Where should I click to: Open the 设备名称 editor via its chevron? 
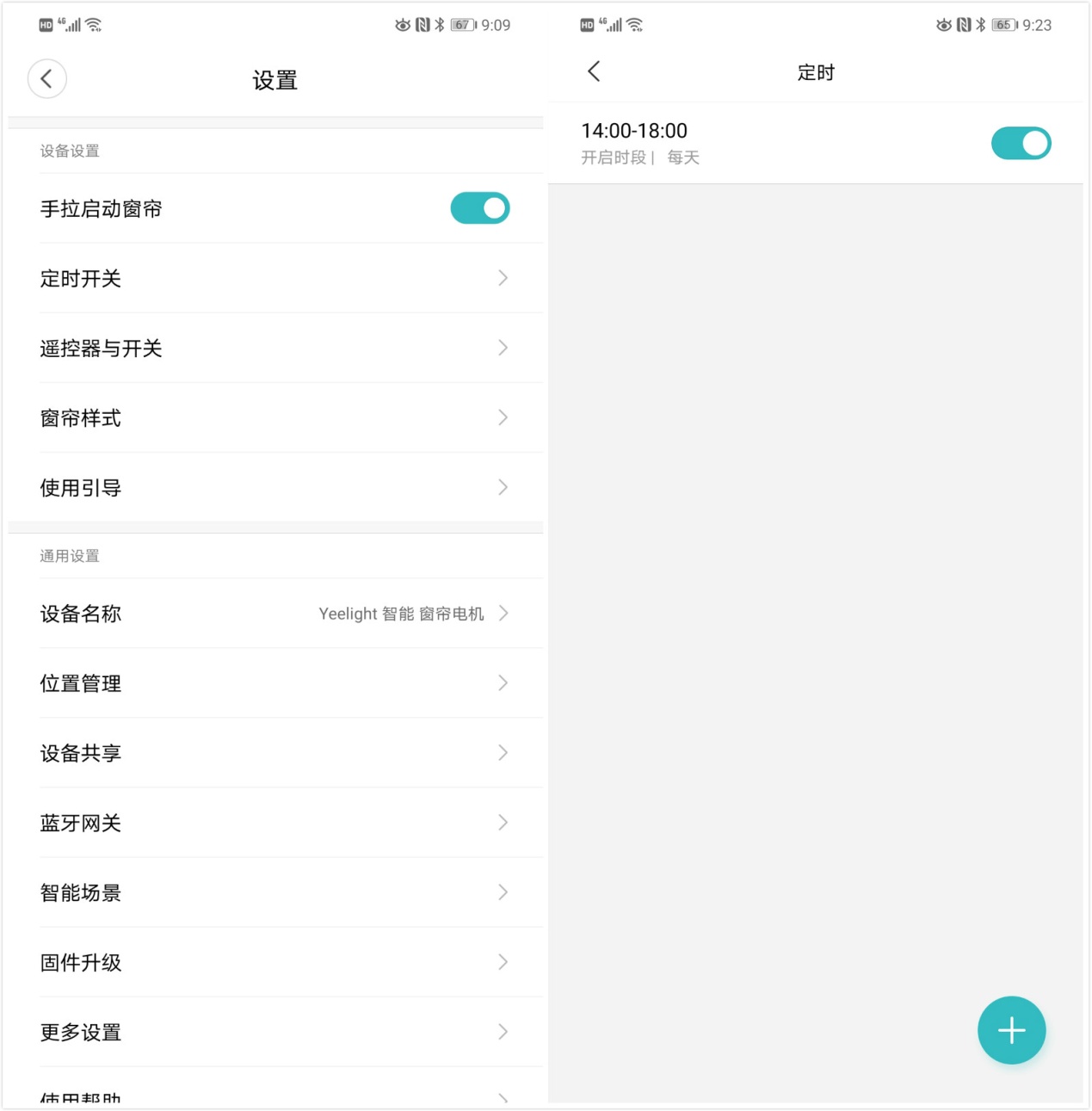503,614
